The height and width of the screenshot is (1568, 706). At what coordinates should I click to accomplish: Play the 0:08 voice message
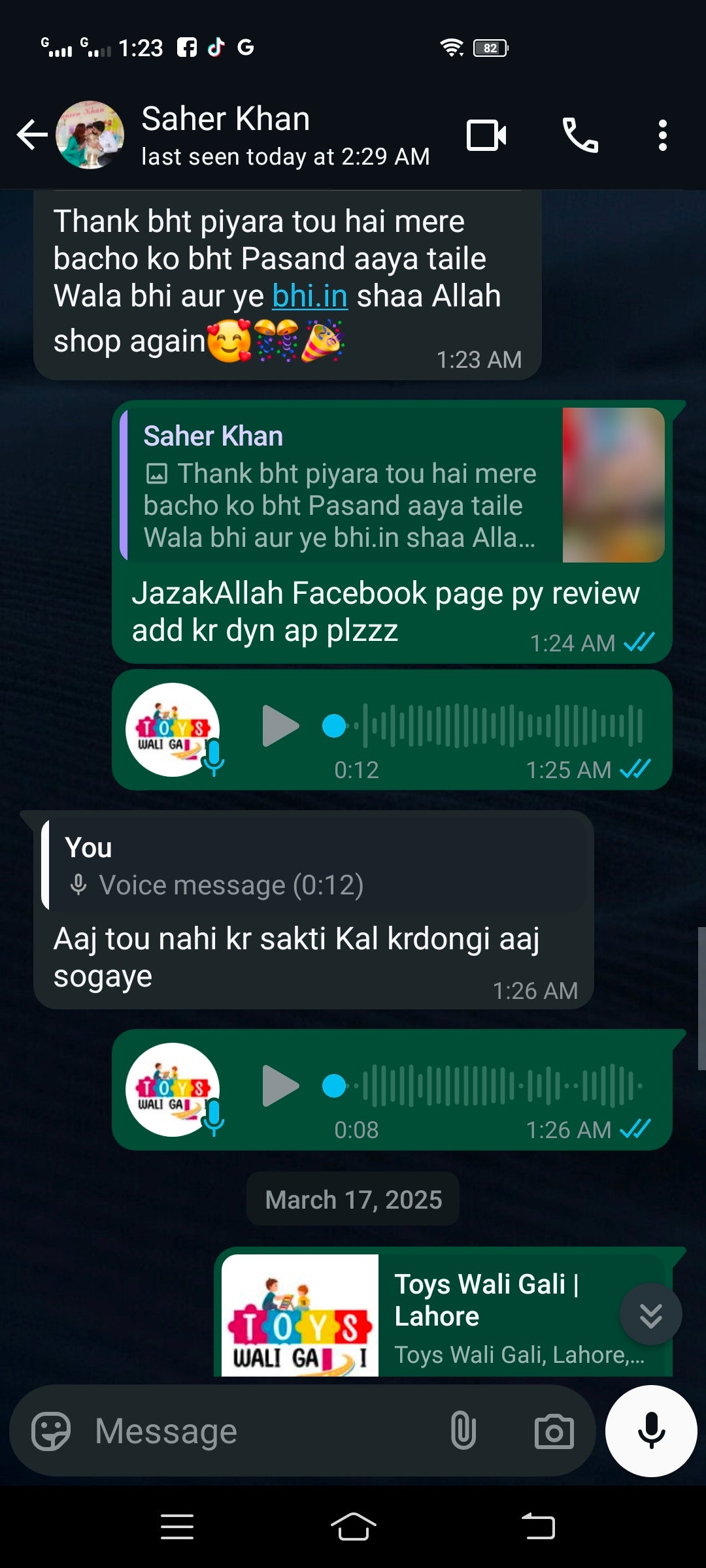[x=280, y=1086]
